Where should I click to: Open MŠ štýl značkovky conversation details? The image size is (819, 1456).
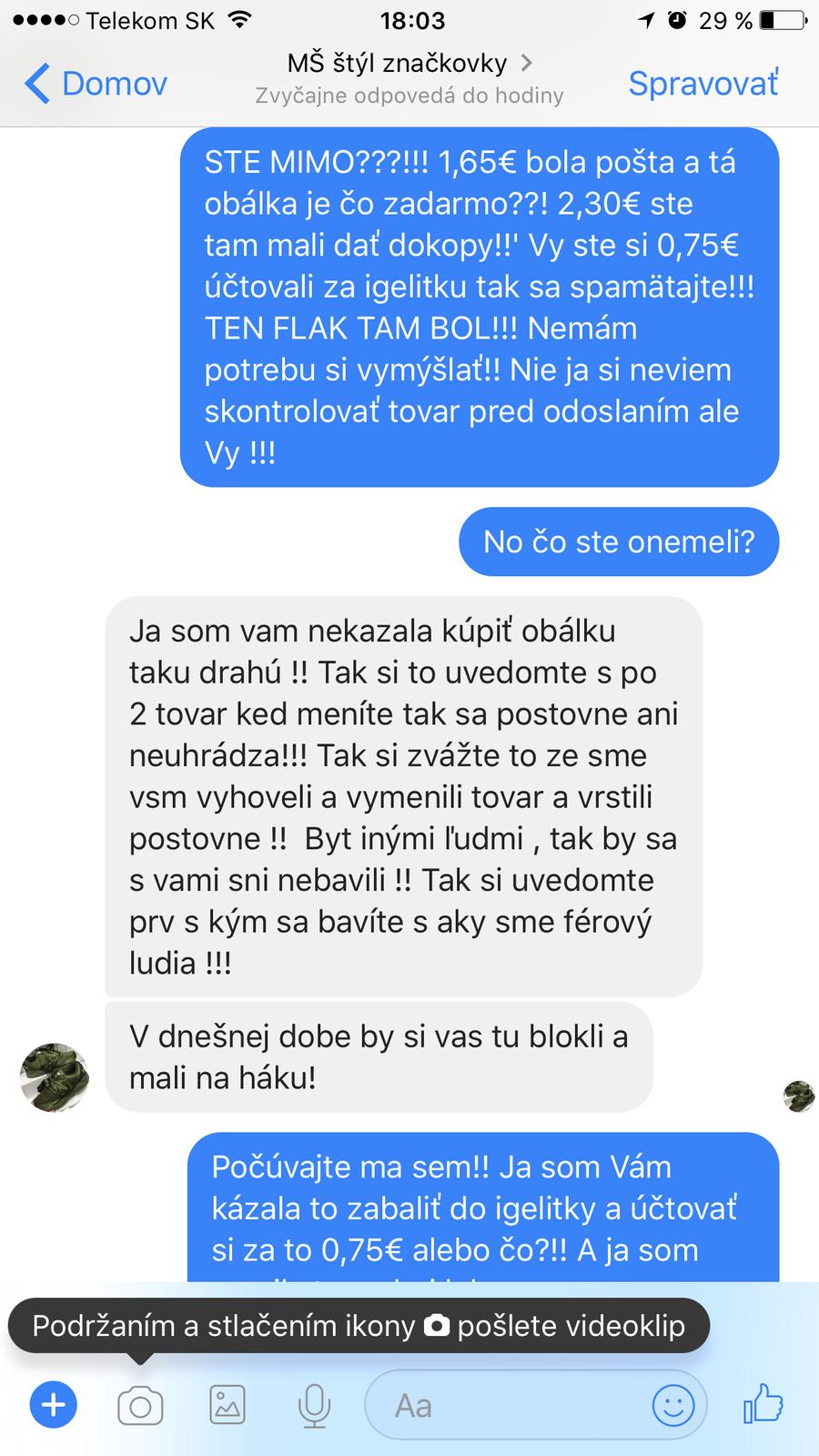(409, 64)
